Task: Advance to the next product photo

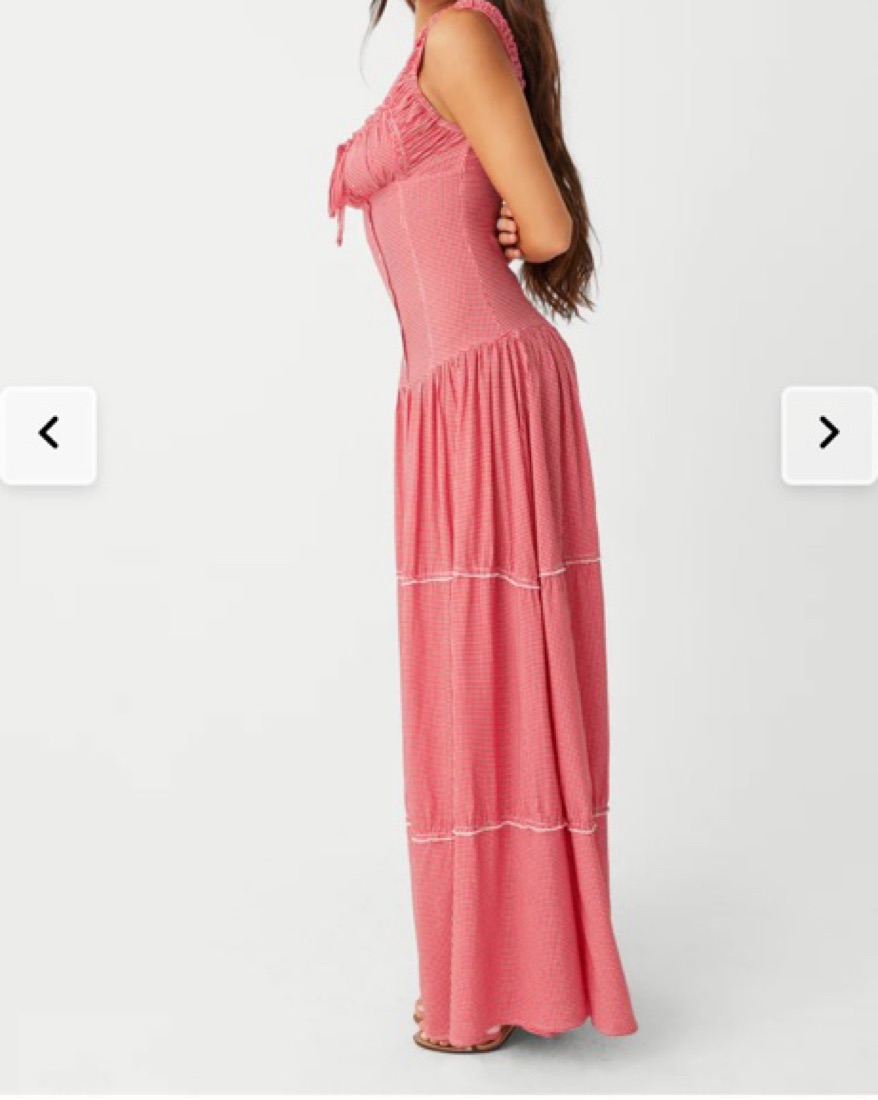Action: tap(828, 434)
